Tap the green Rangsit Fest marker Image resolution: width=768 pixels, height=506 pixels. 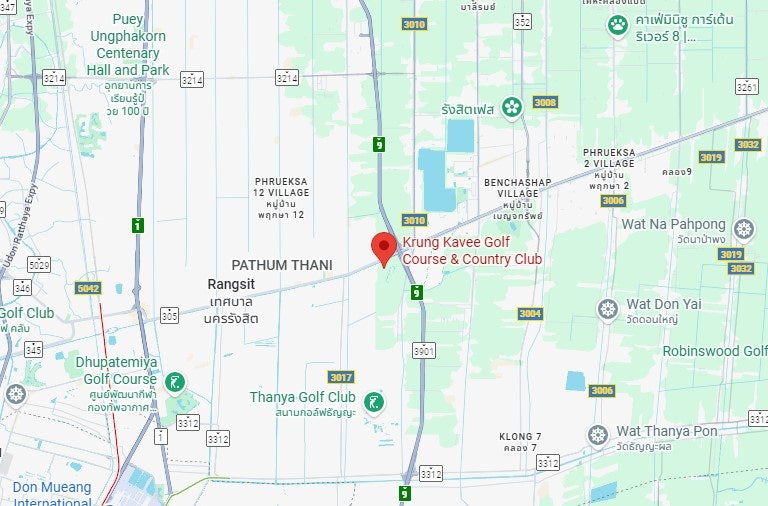[513, 106]
